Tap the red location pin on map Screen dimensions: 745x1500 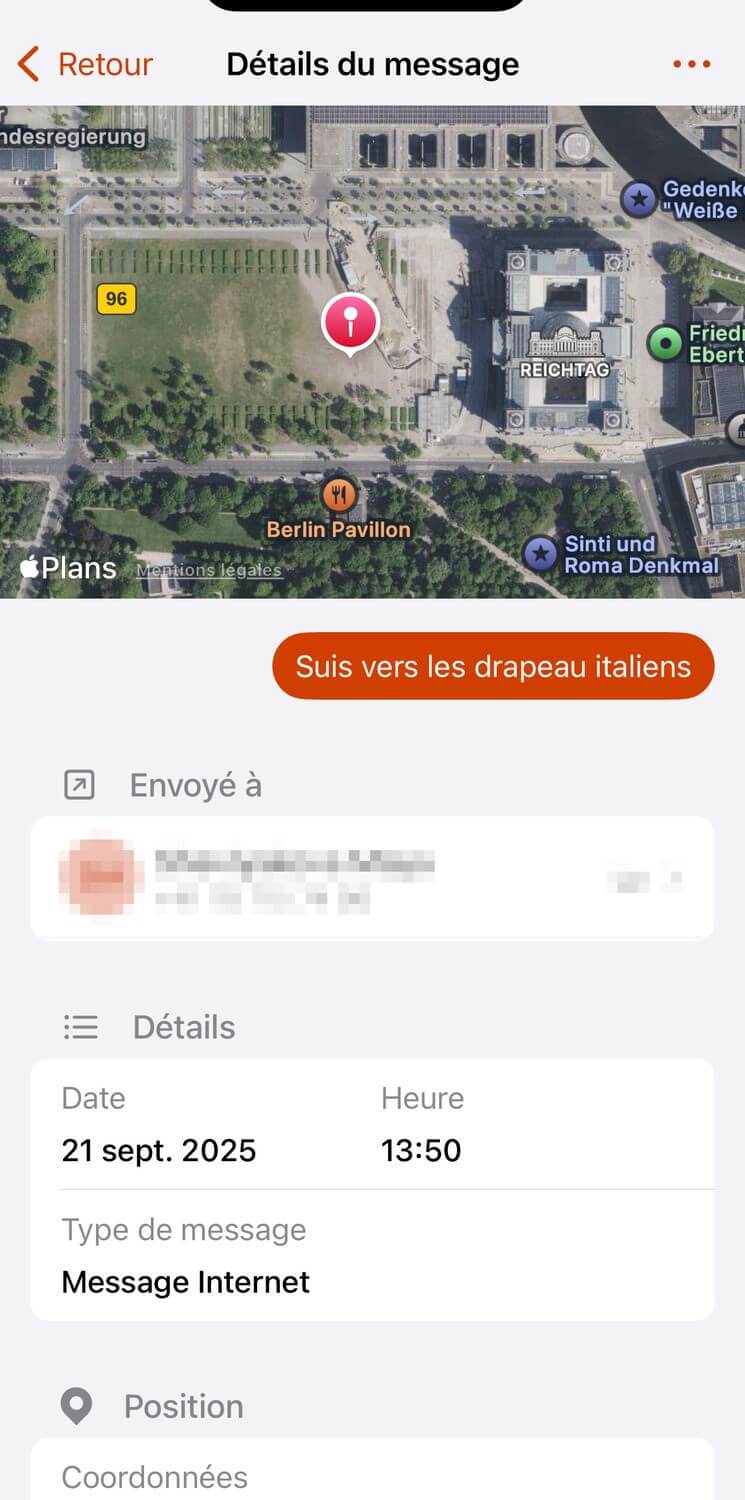coord(349,323)
